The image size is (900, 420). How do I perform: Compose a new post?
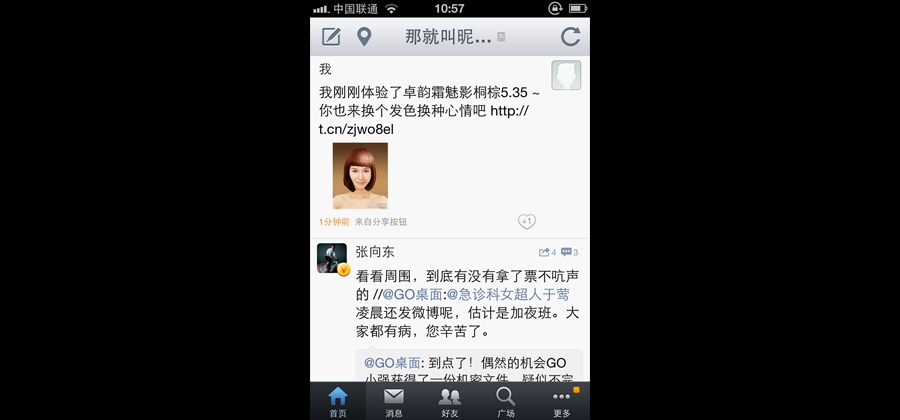coord(331,37)
